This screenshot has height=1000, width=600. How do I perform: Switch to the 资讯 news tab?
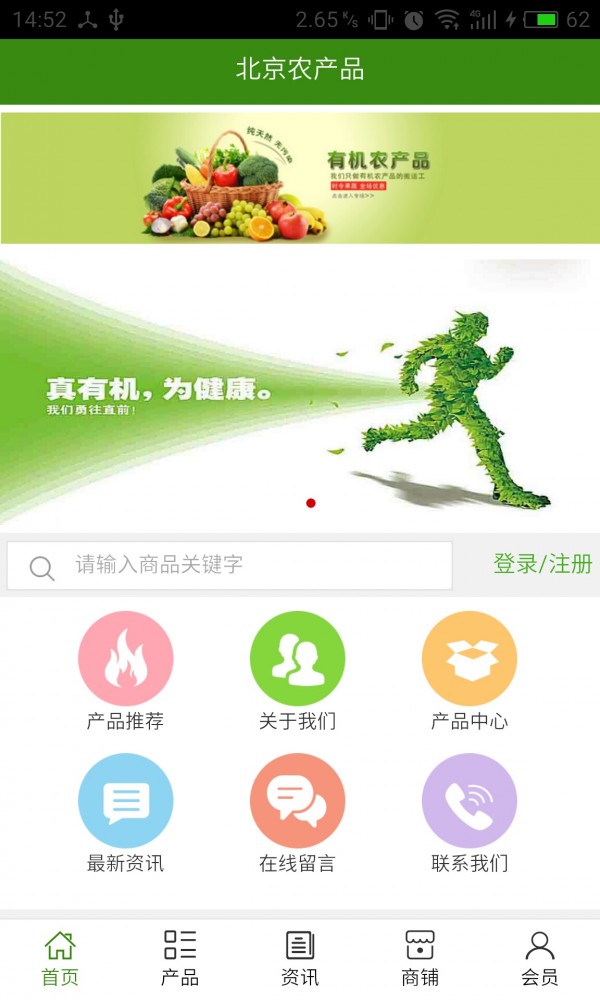tap(300, 958)
